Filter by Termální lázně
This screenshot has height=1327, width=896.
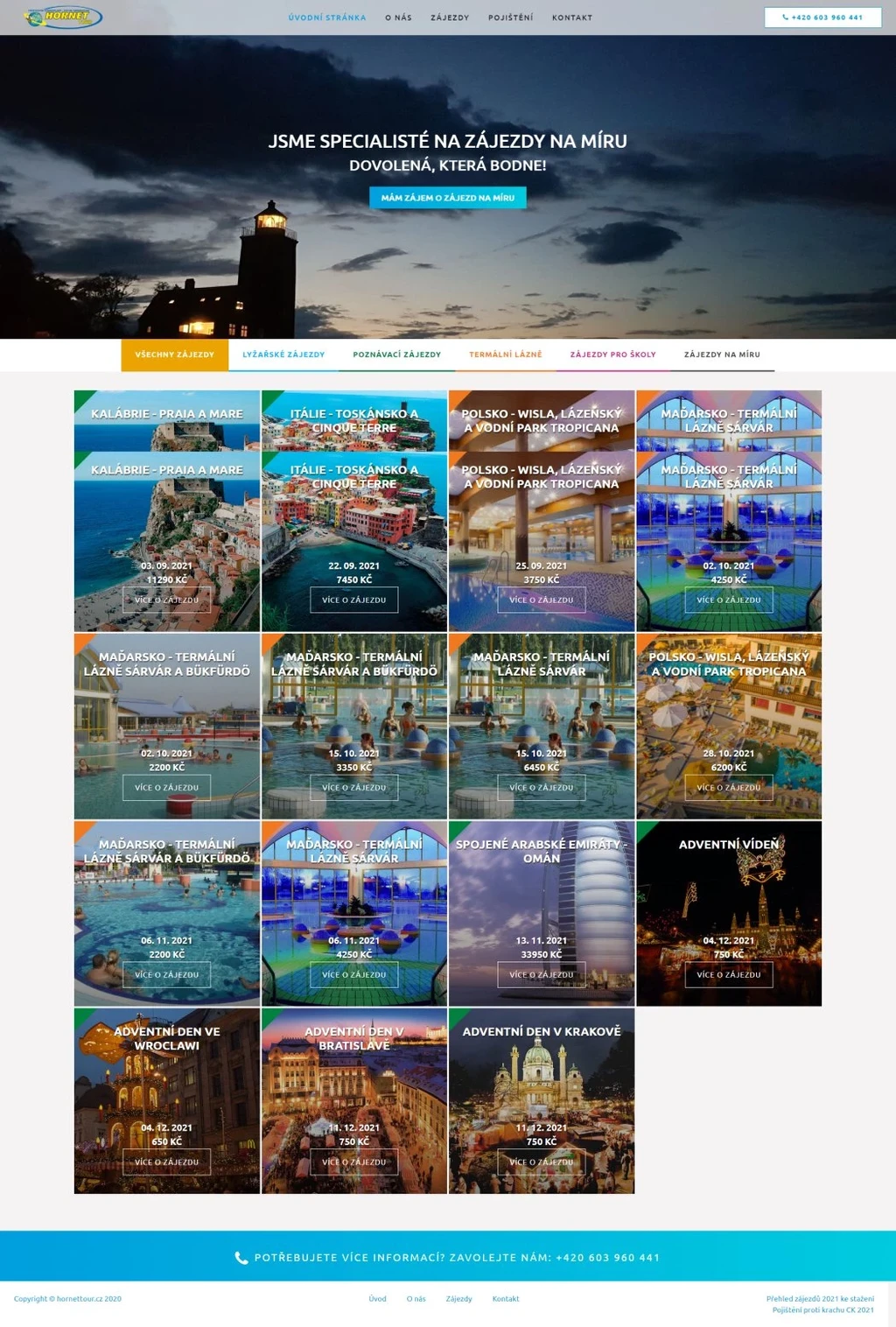click(x=505, y=355)
